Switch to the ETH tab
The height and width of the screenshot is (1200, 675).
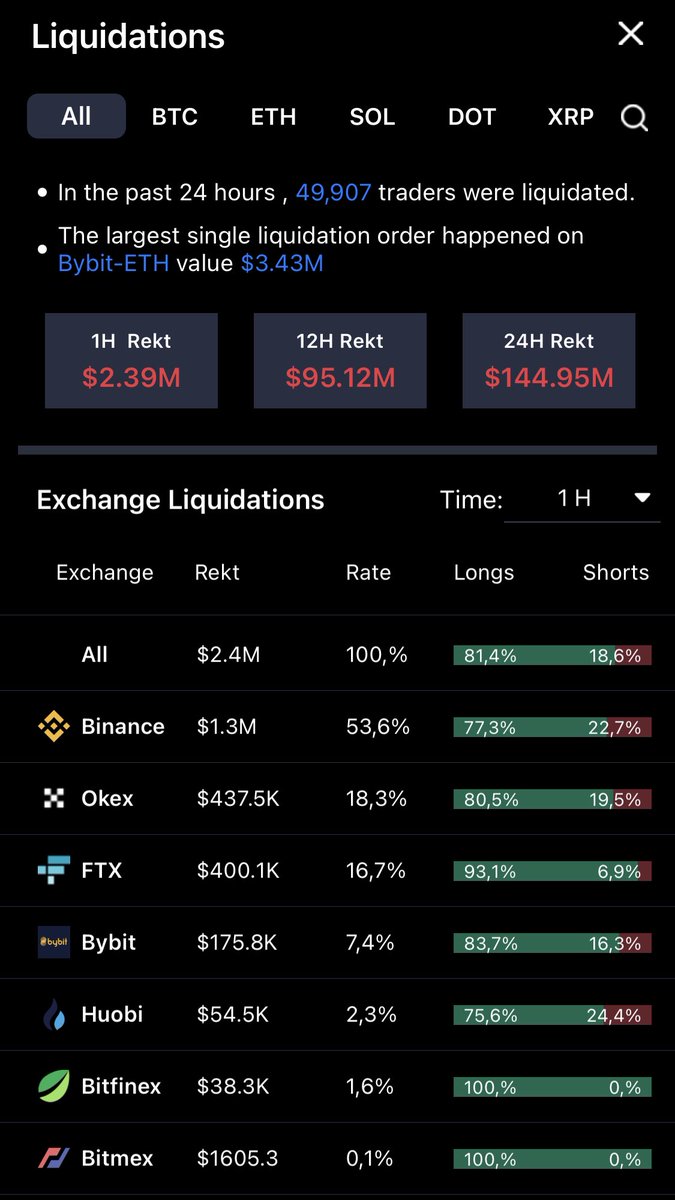click(x=273, y=117)
